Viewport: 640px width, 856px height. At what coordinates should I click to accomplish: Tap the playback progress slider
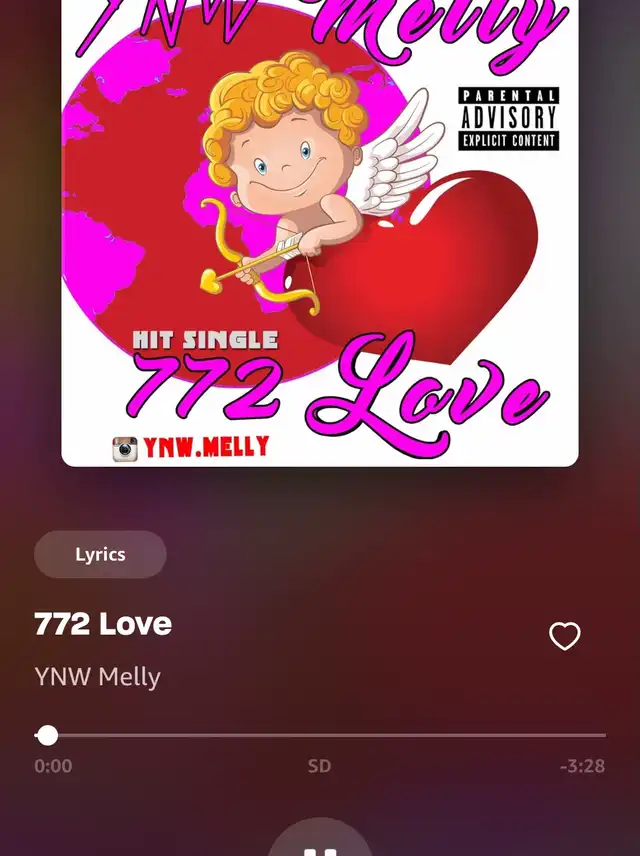pyautogui.click(x=320, y=736)
